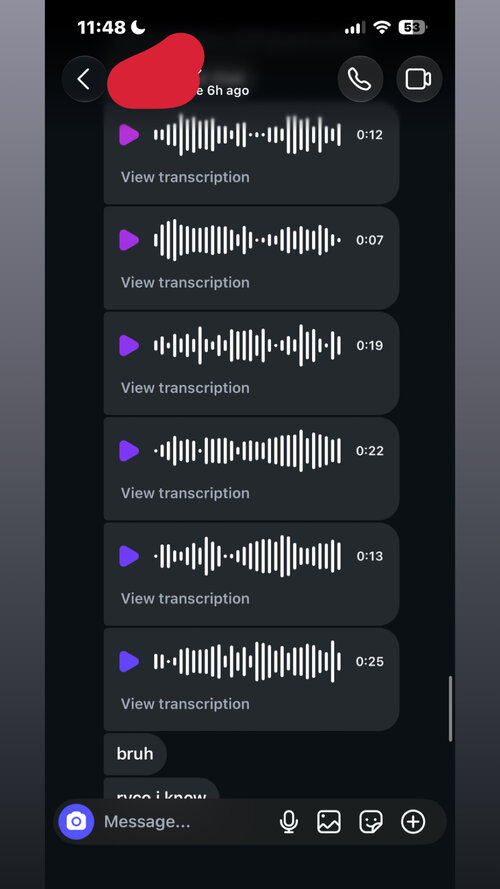
Task: View transcription of the 0:22 voice message
Action: coord(185,493)
